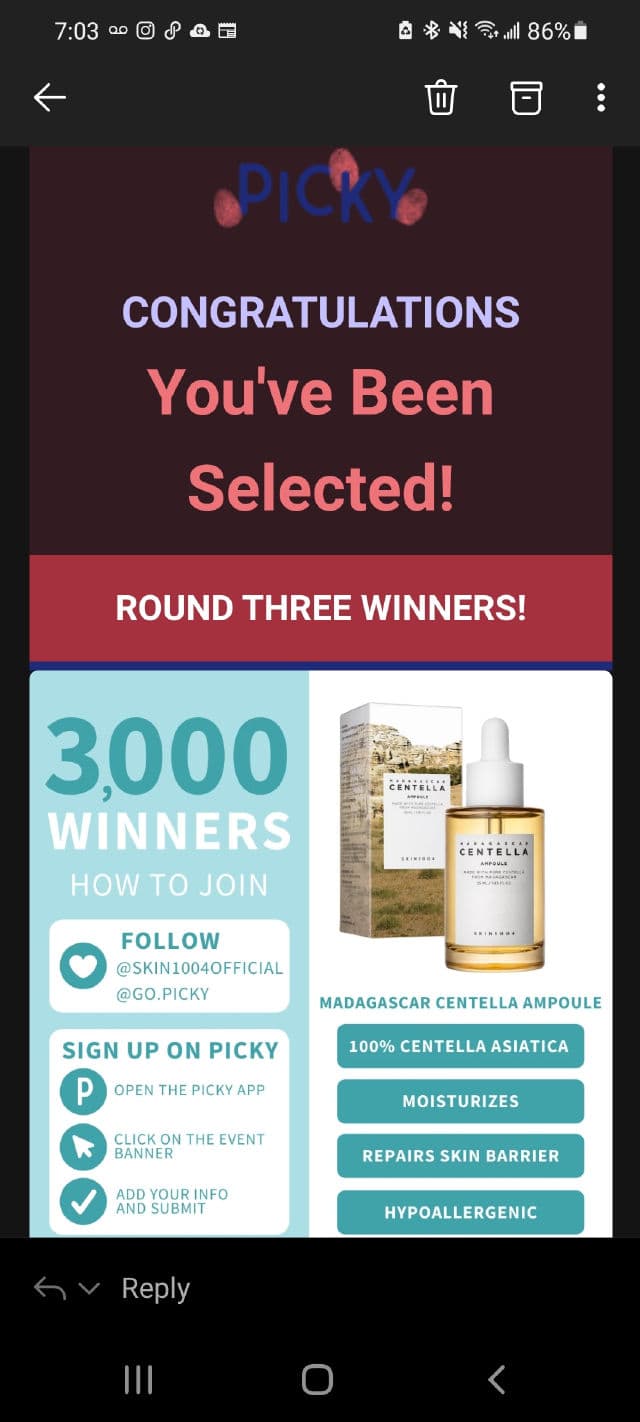Open recent apps from the navigation bar

138,1380
